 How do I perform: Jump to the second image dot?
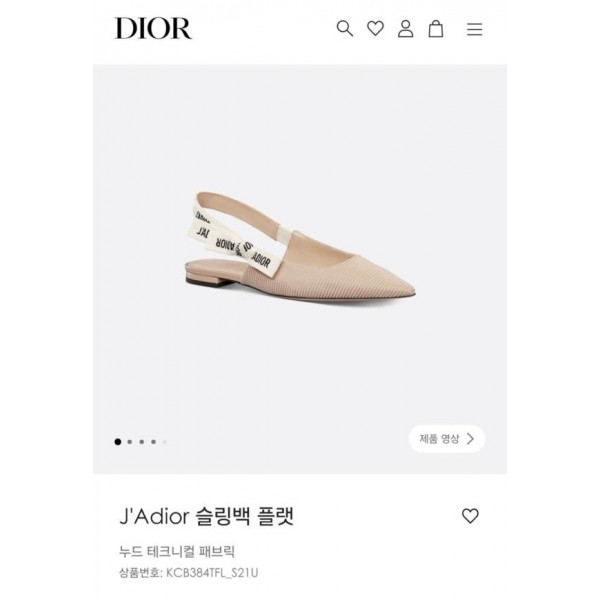(x=130, y=441)
